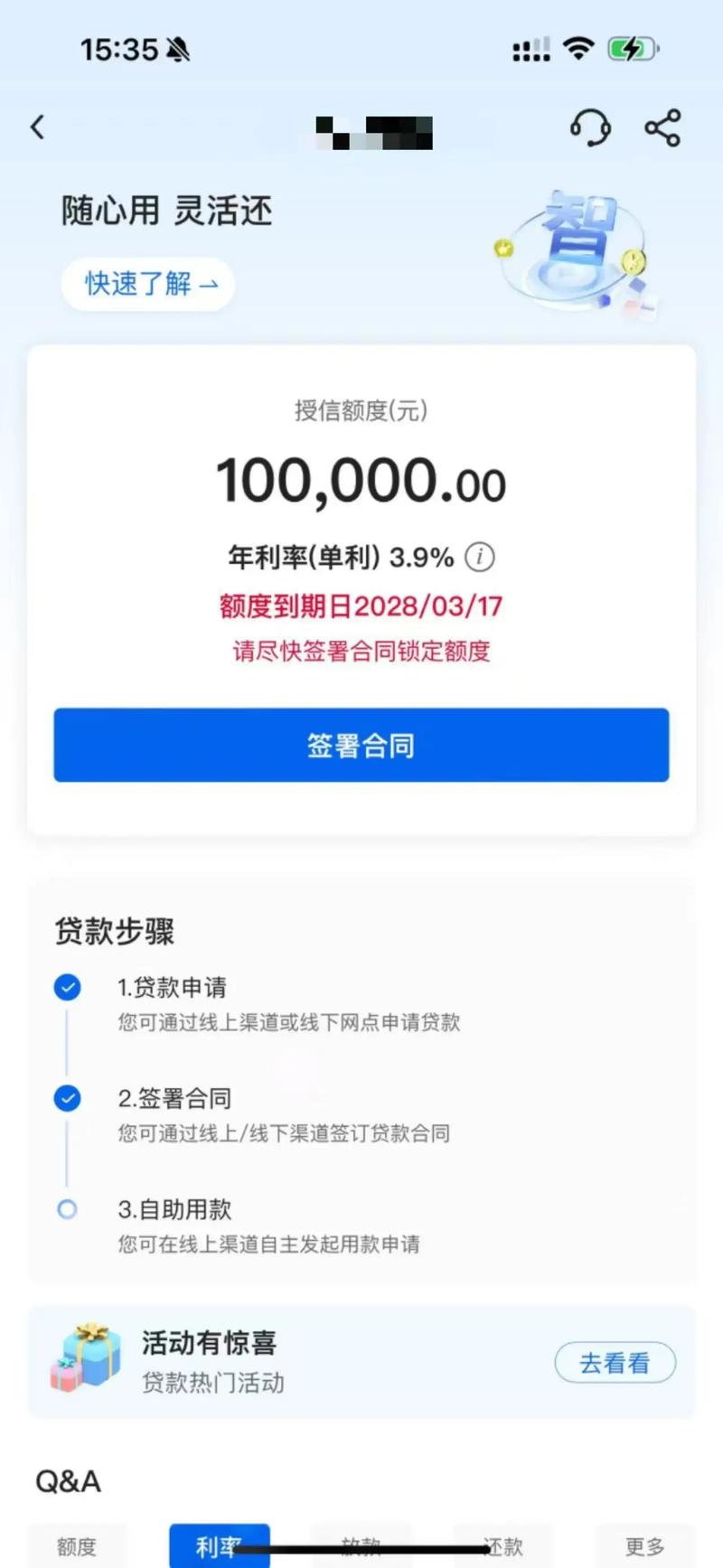
Task: Open the 还款 Q&A tab
Action: [503, 1546]
